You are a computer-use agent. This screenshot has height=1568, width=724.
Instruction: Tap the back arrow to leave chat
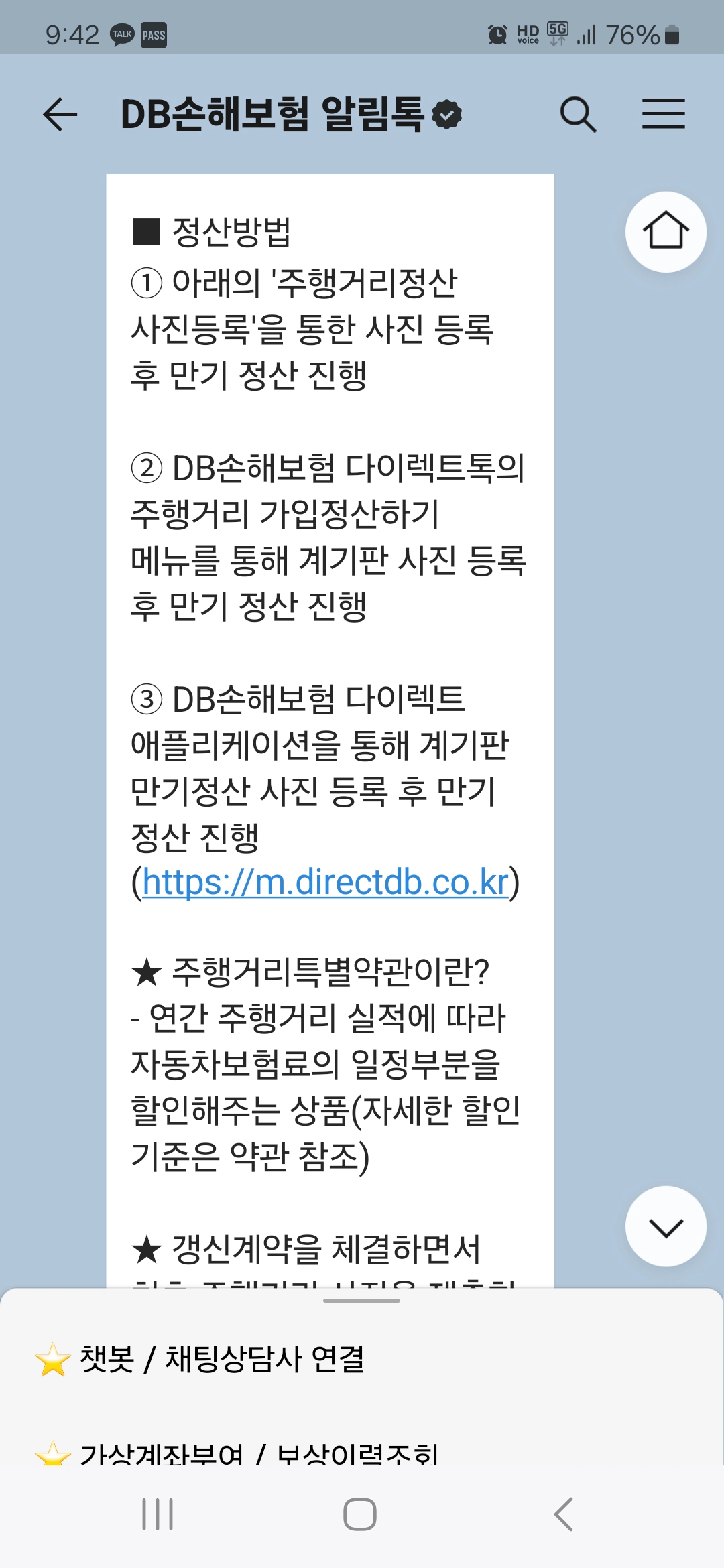coord(60,113)
